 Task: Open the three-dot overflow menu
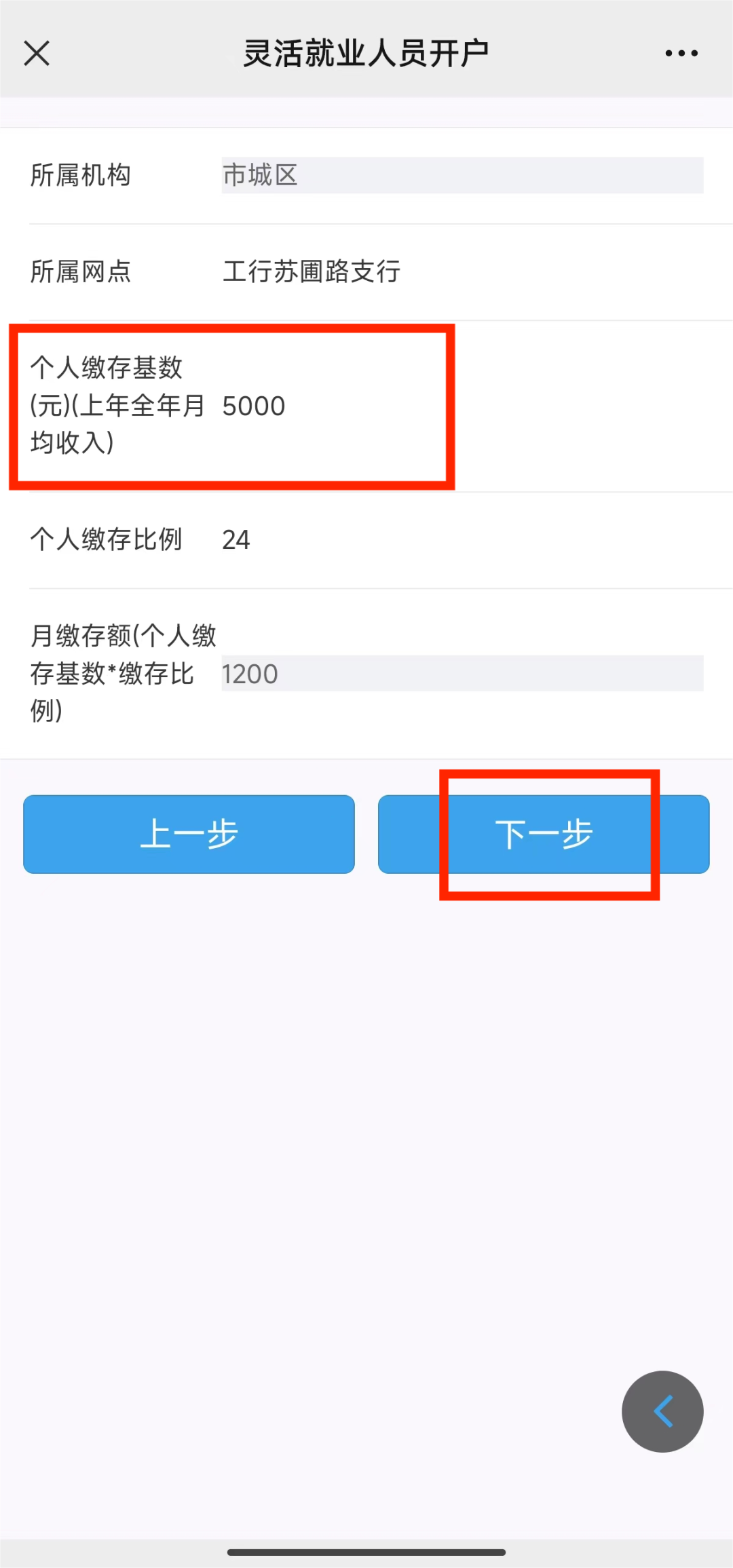coord(681,53)
